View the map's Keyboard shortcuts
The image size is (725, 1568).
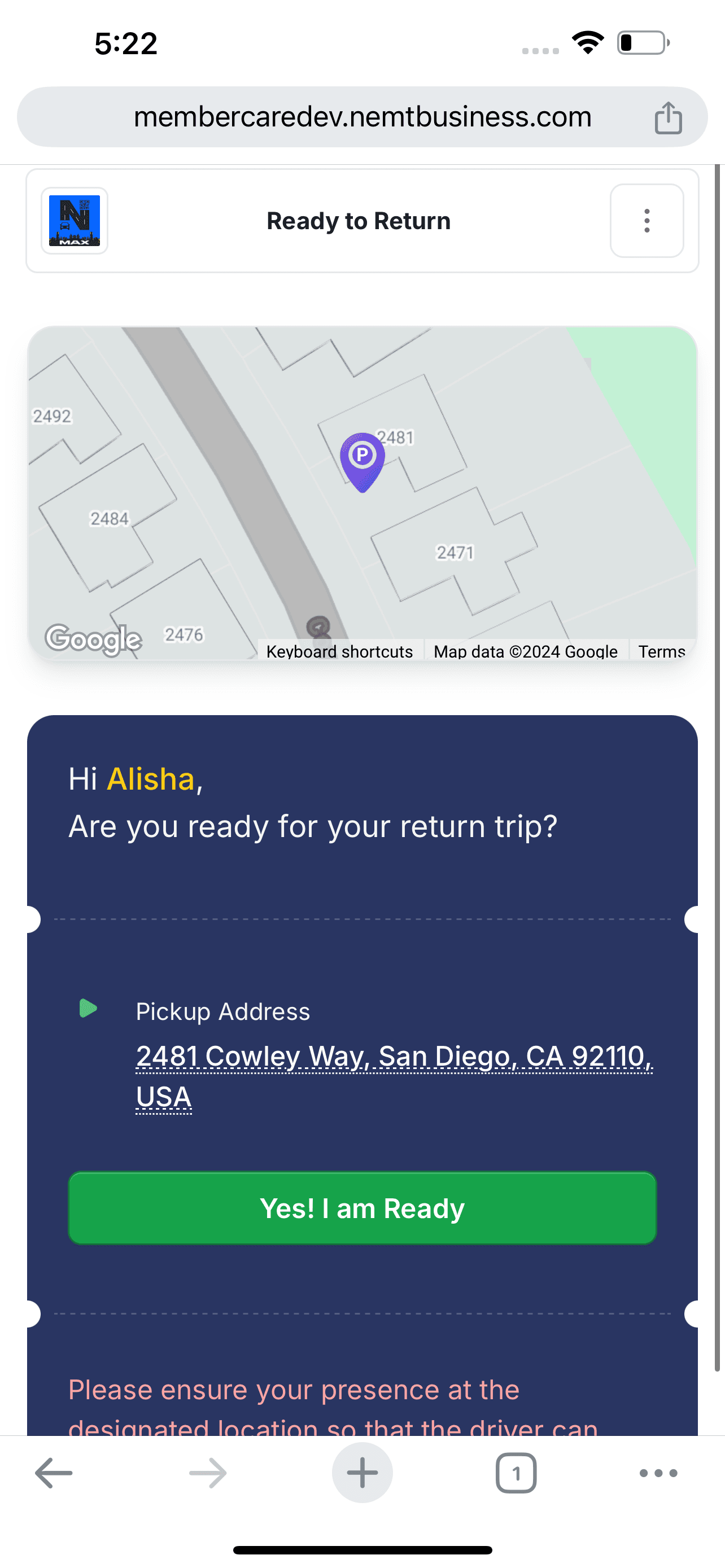tap(339, 651)
